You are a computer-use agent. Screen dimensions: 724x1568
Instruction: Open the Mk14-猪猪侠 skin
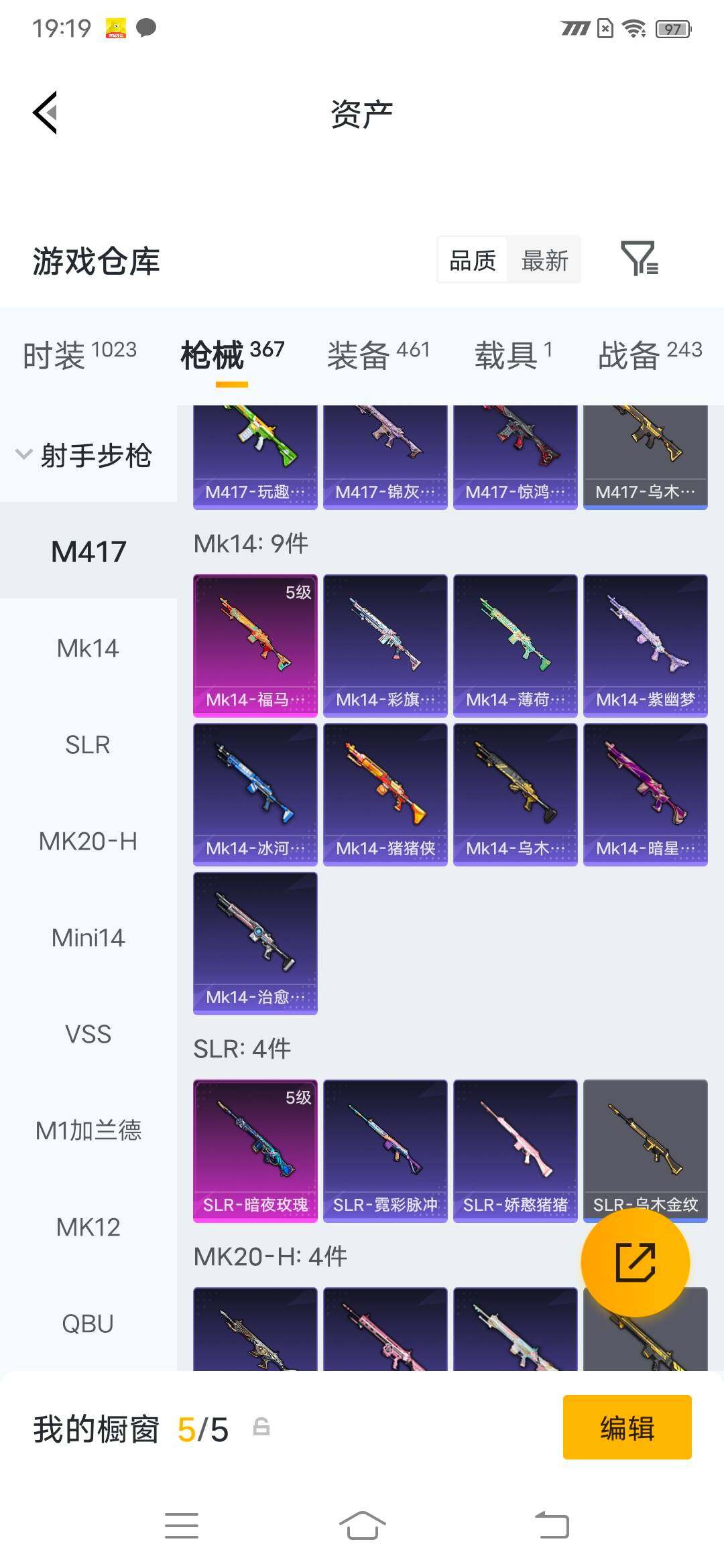pyautogui.click(x=385, y=795)
